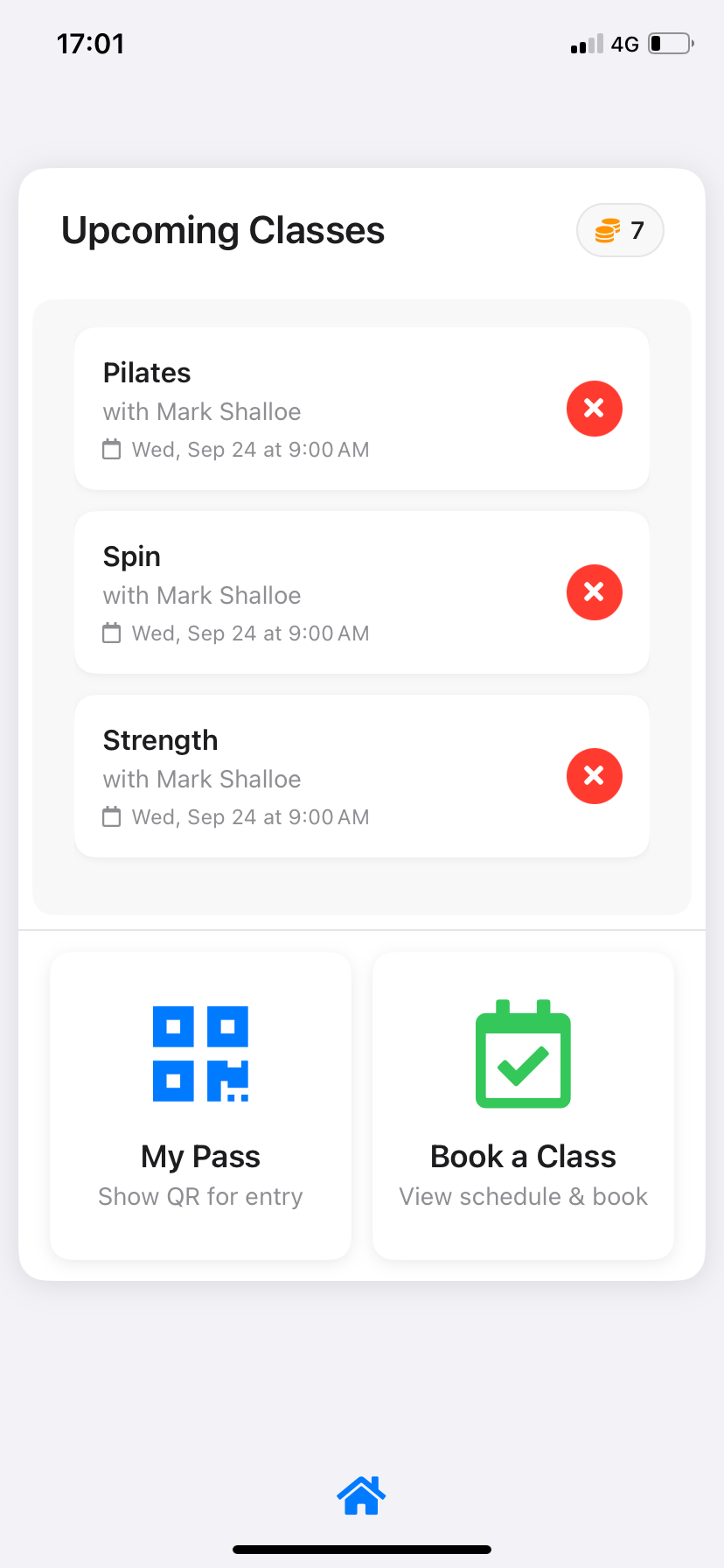Show QR for entry via My Pass
Image resolution: width=724 pixels, height=1568 pixels.
coord(200,1105)
